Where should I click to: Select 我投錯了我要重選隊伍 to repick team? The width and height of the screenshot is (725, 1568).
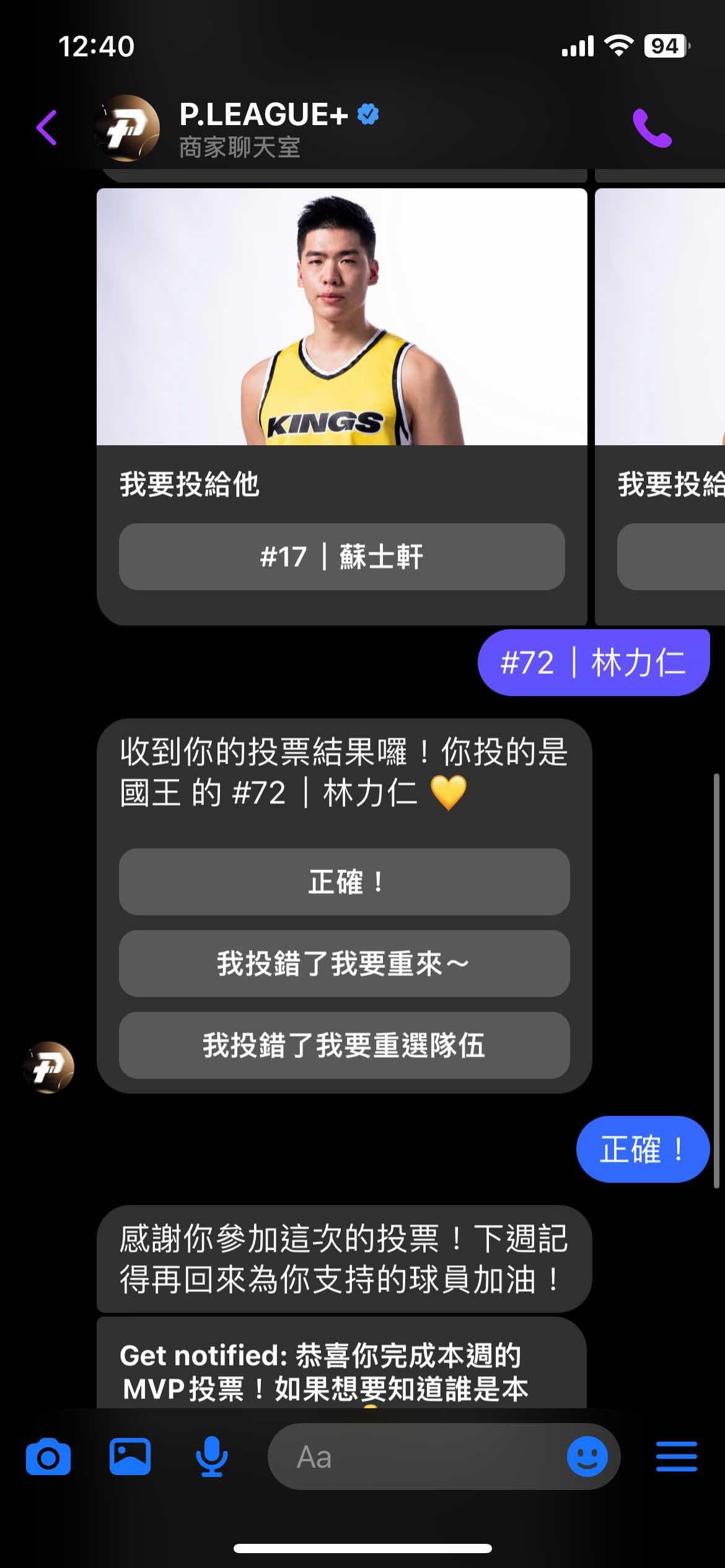click(x=344, y=1045)
